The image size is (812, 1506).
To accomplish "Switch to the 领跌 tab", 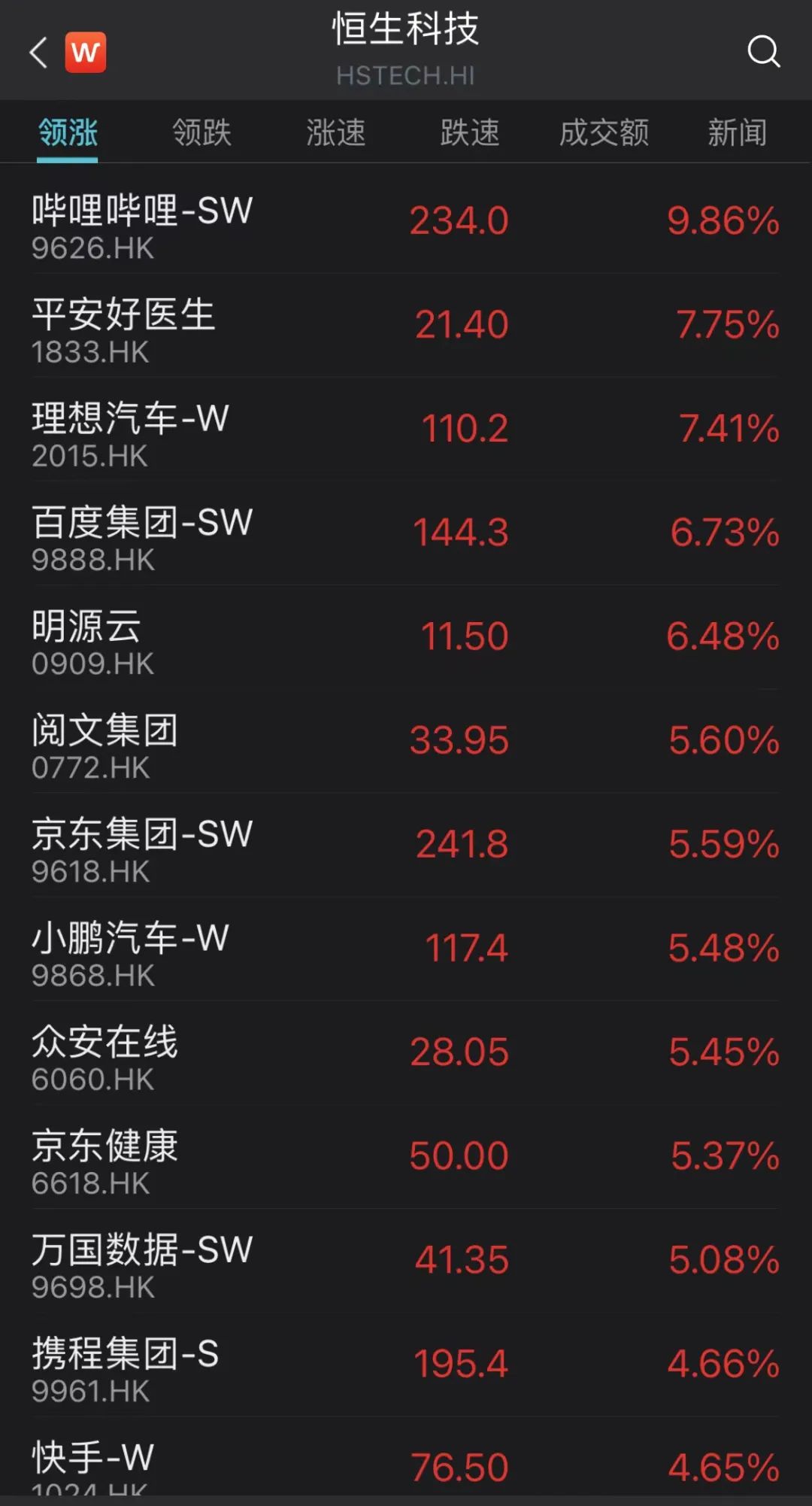I will pos(201,132).
